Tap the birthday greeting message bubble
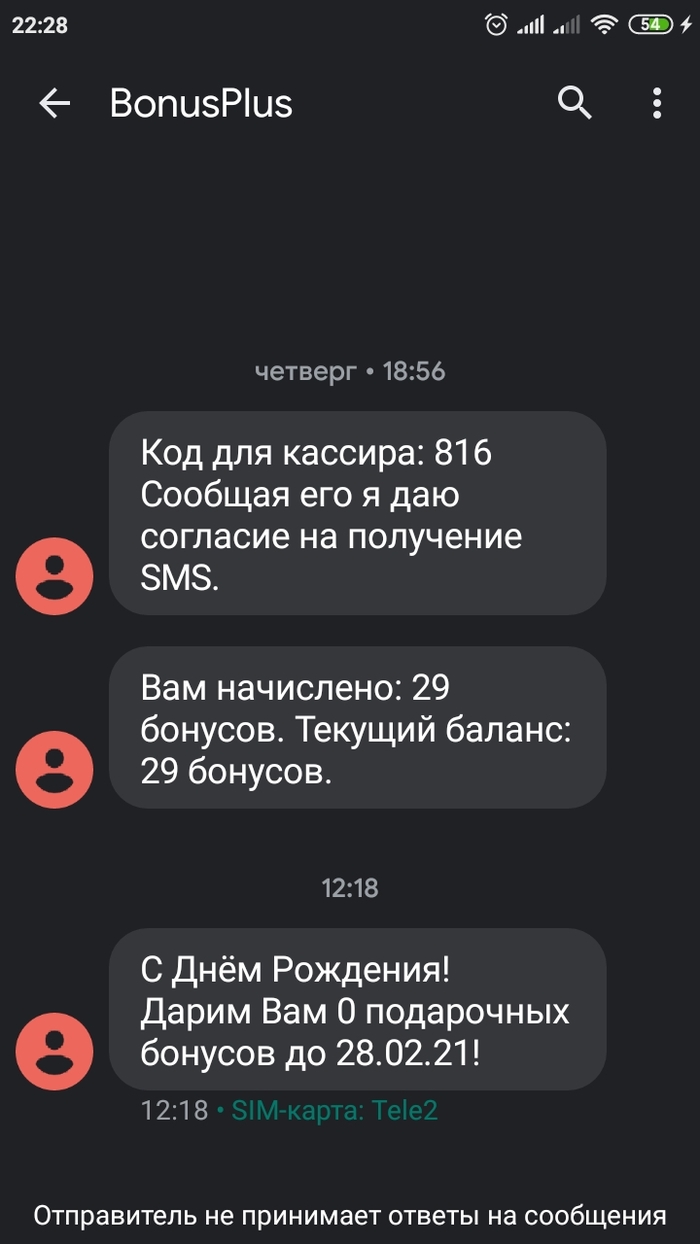The height and width of the screenshot is (1244, 700). coord(357,1008)
